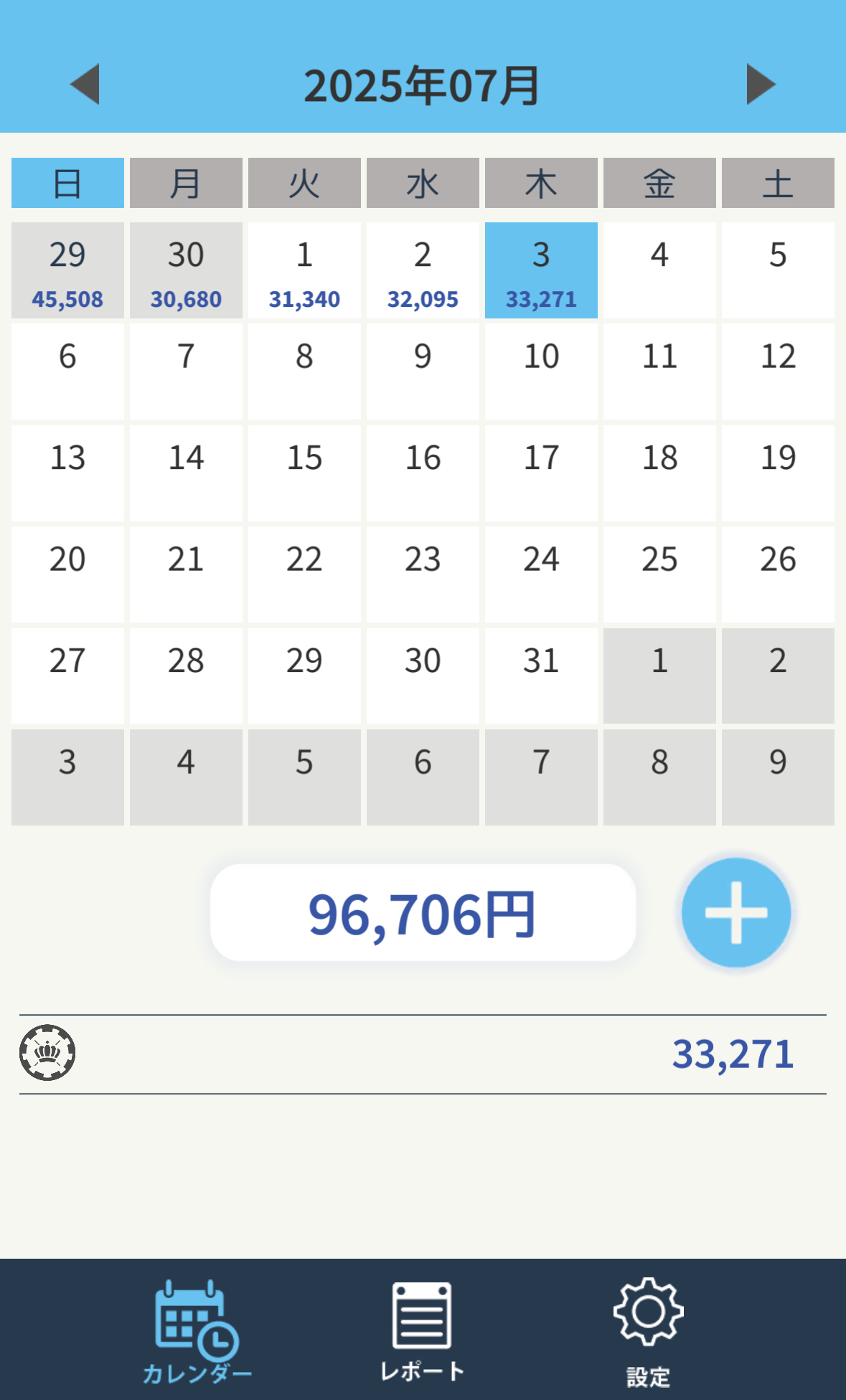Screen dimensions: 846x1400
Task: Open the 33,271 entry row
Action: (423, 1054)
